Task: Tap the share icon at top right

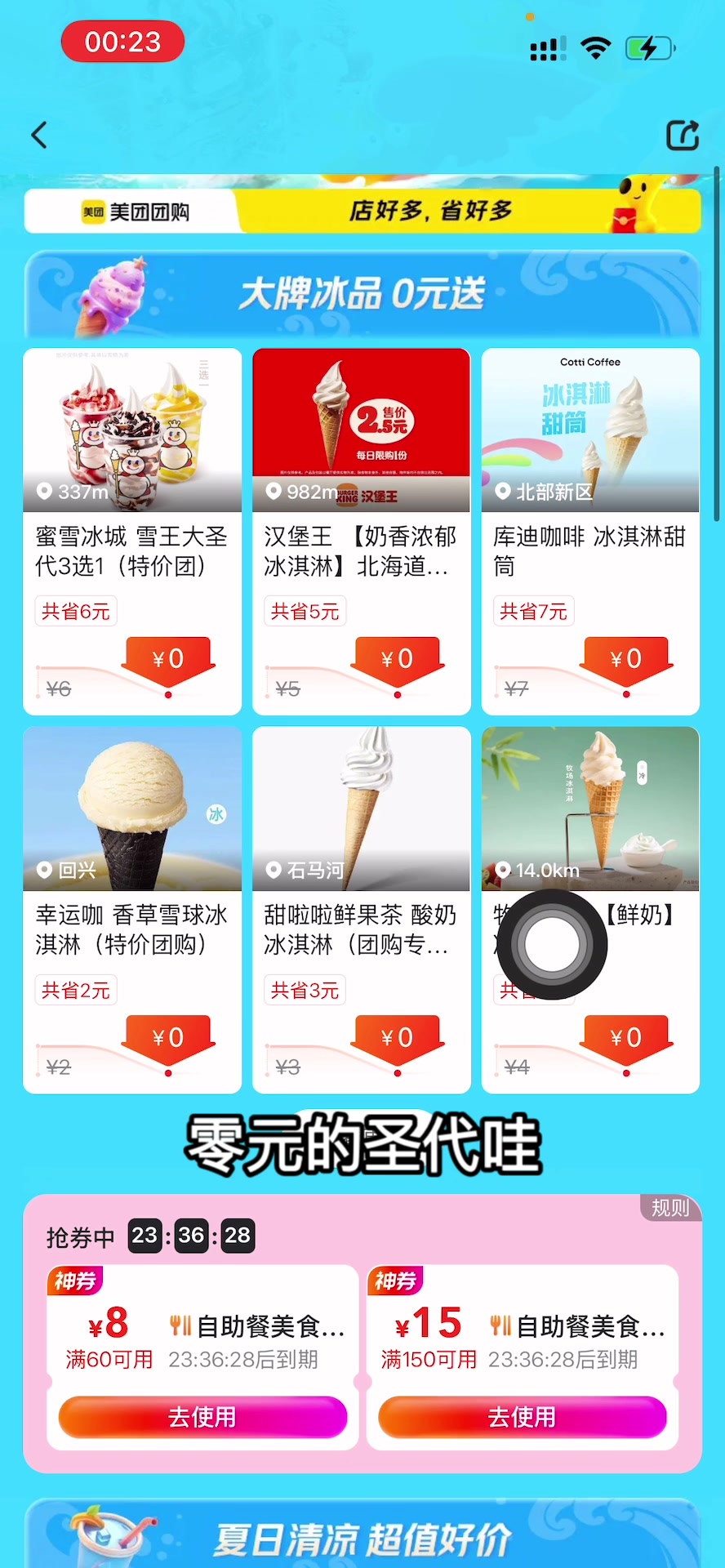Action: pyautogui.click(x=683, y=135)
